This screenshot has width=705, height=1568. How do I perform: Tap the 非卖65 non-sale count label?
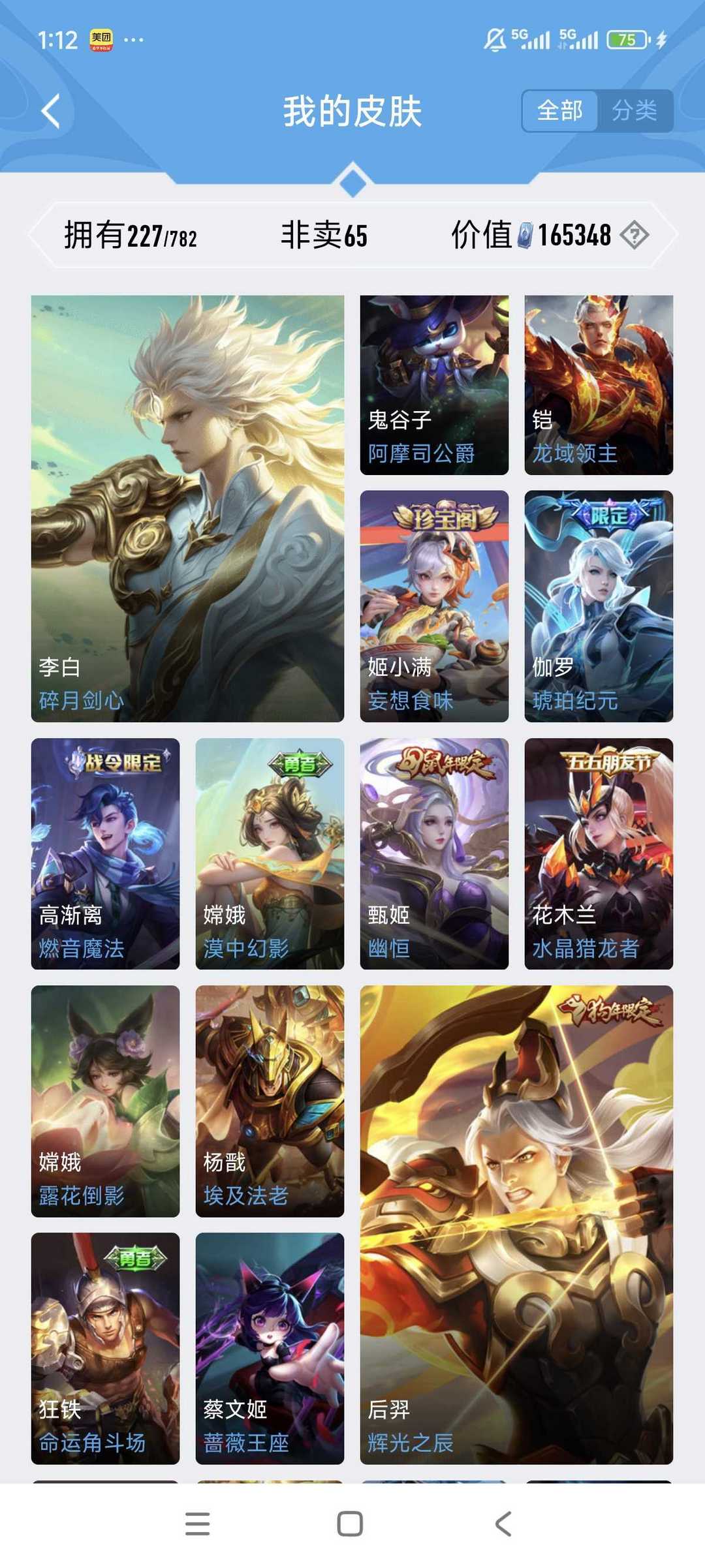click(323, 236)
